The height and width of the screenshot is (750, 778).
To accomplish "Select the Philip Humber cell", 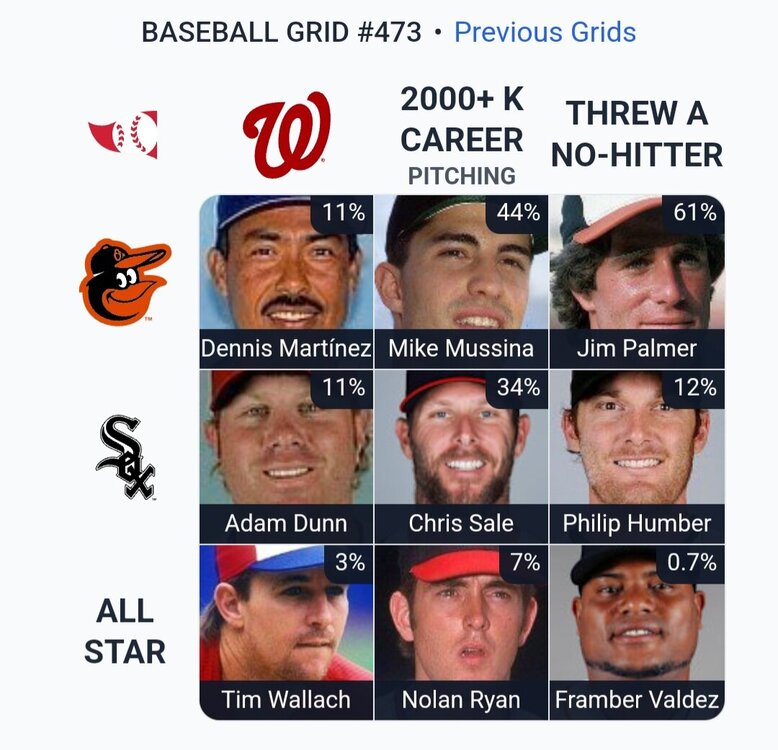I will click(x=637, y=456).
